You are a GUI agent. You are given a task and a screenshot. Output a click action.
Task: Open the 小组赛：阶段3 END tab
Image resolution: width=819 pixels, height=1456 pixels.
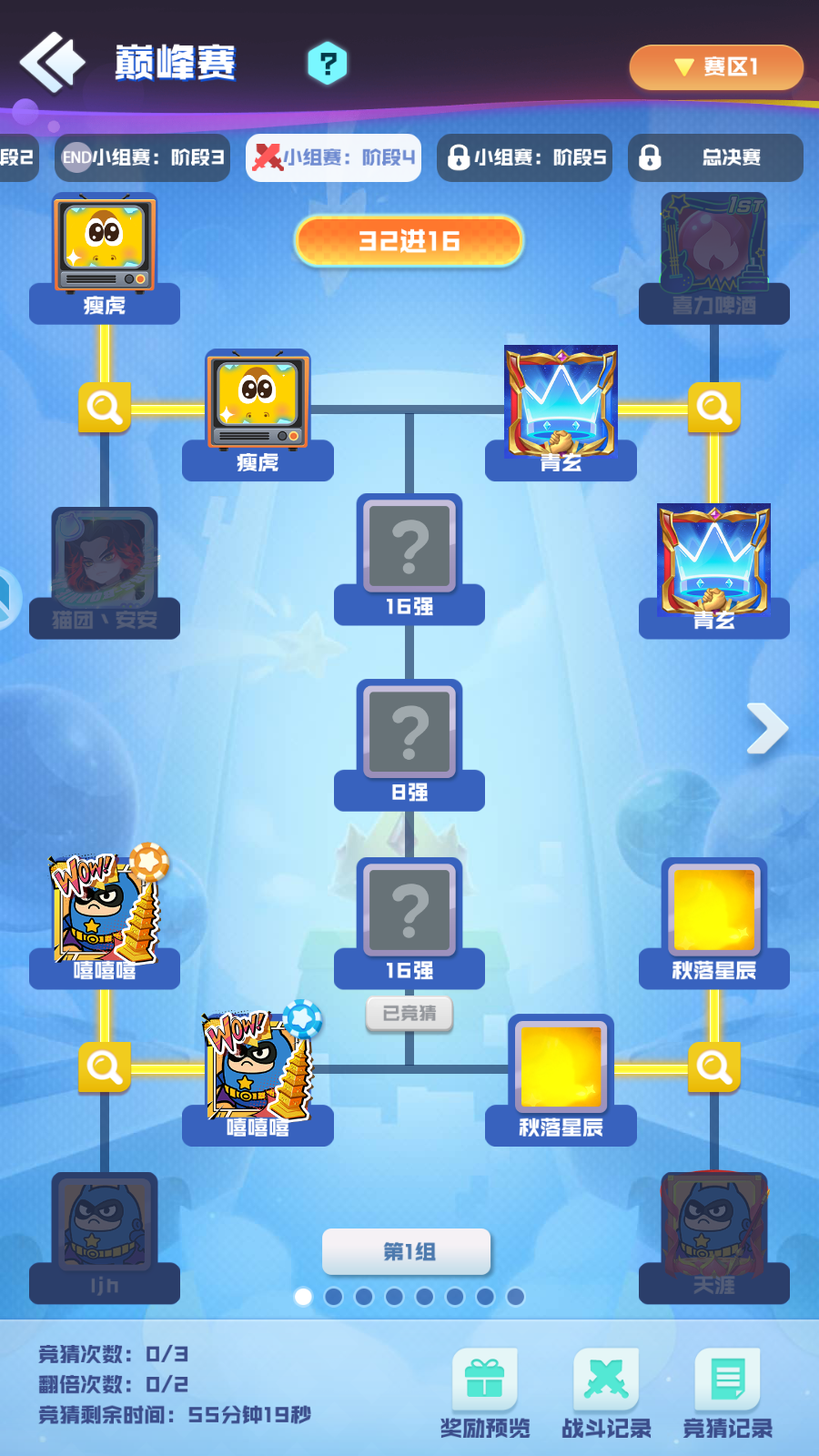[x=142, y=157]
